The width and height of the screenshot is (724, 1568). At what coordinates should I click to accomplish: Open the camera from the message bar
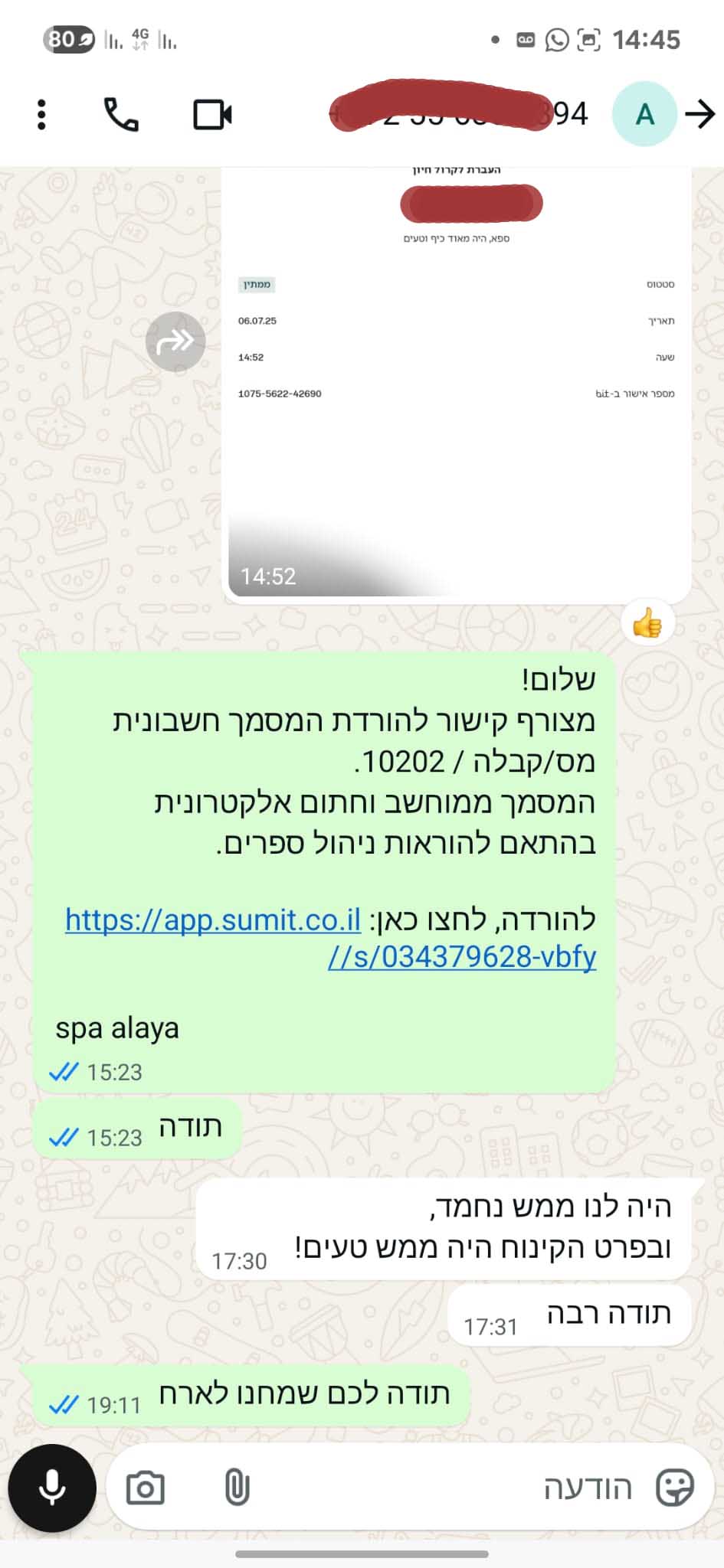point(146,1488)
